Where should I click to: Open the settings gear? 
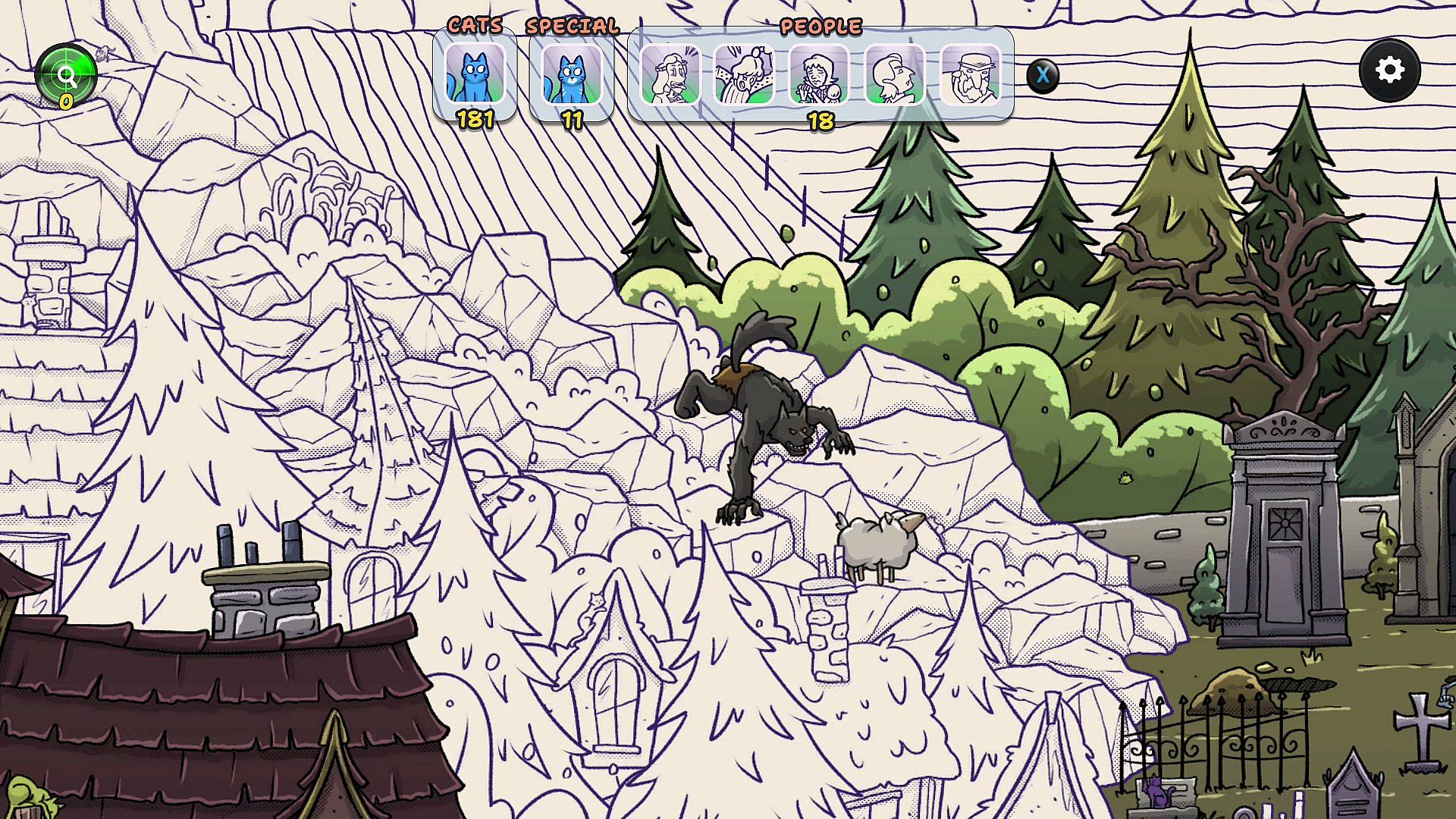[x=1389, y=71]
